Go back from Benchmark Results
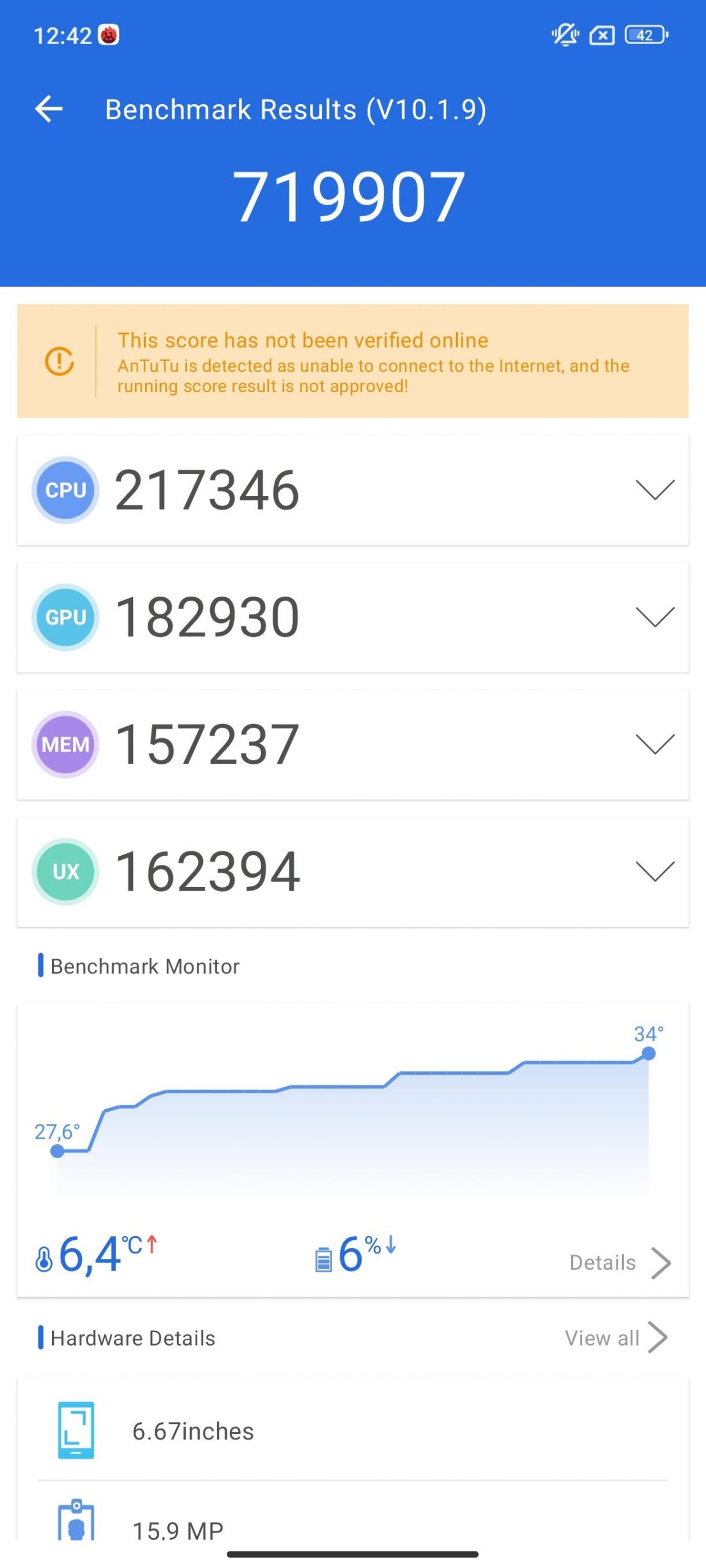Viewport: 706px width, 1568px height. (49, 110)
